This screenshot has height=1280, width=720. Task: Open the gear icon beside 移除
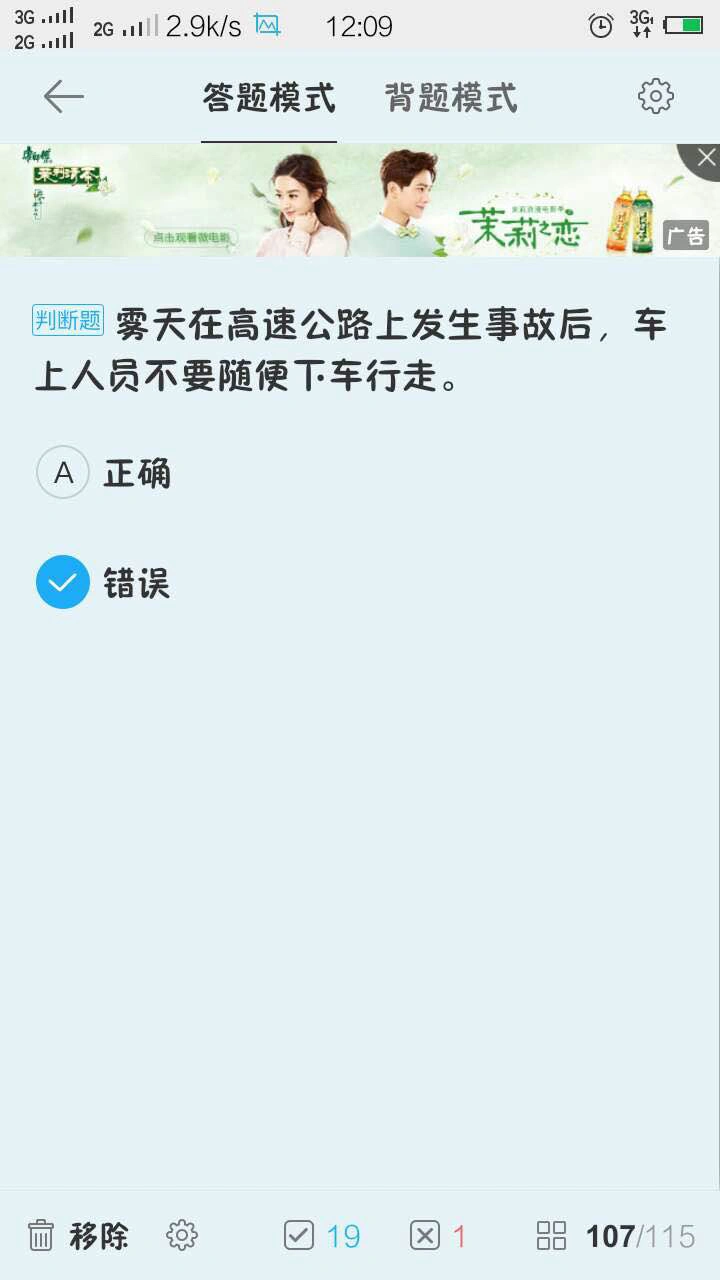[182, 1236]
